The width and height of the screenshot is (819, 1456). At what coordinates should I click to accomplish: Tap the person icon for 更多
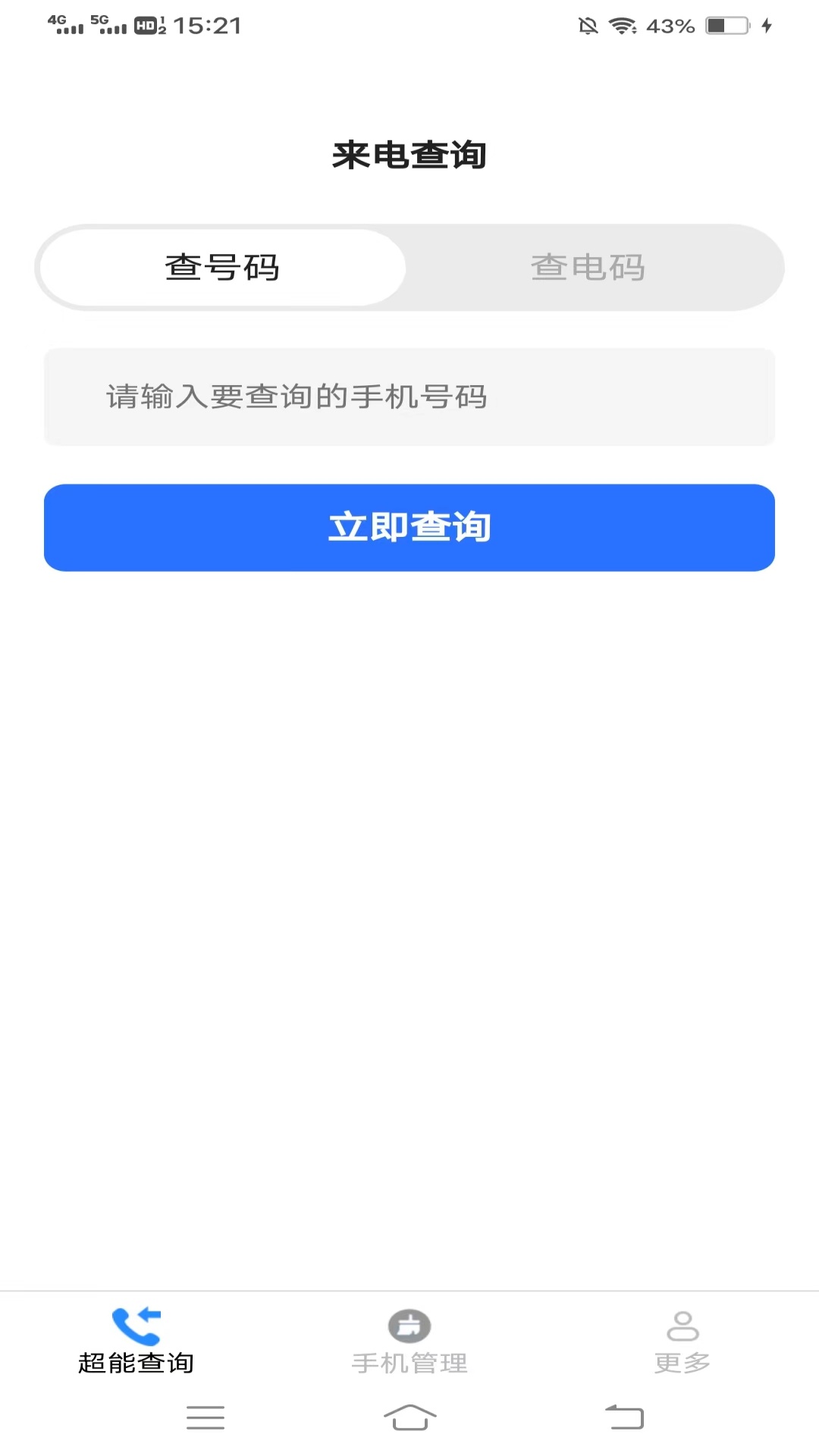point(682,1325)
